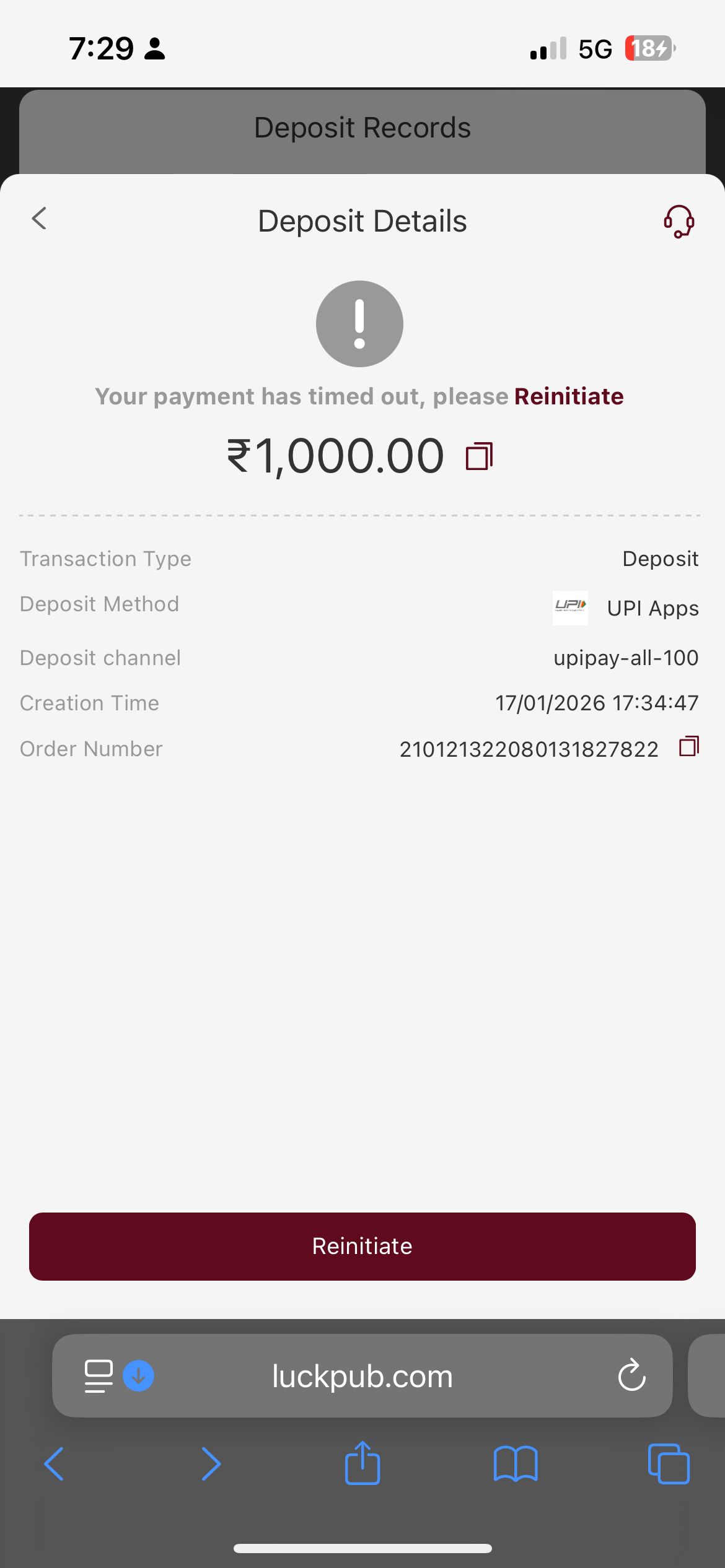
Task: Open the luckpub.com address bar
Action: pyautogui.click(x=362, y=1376)
